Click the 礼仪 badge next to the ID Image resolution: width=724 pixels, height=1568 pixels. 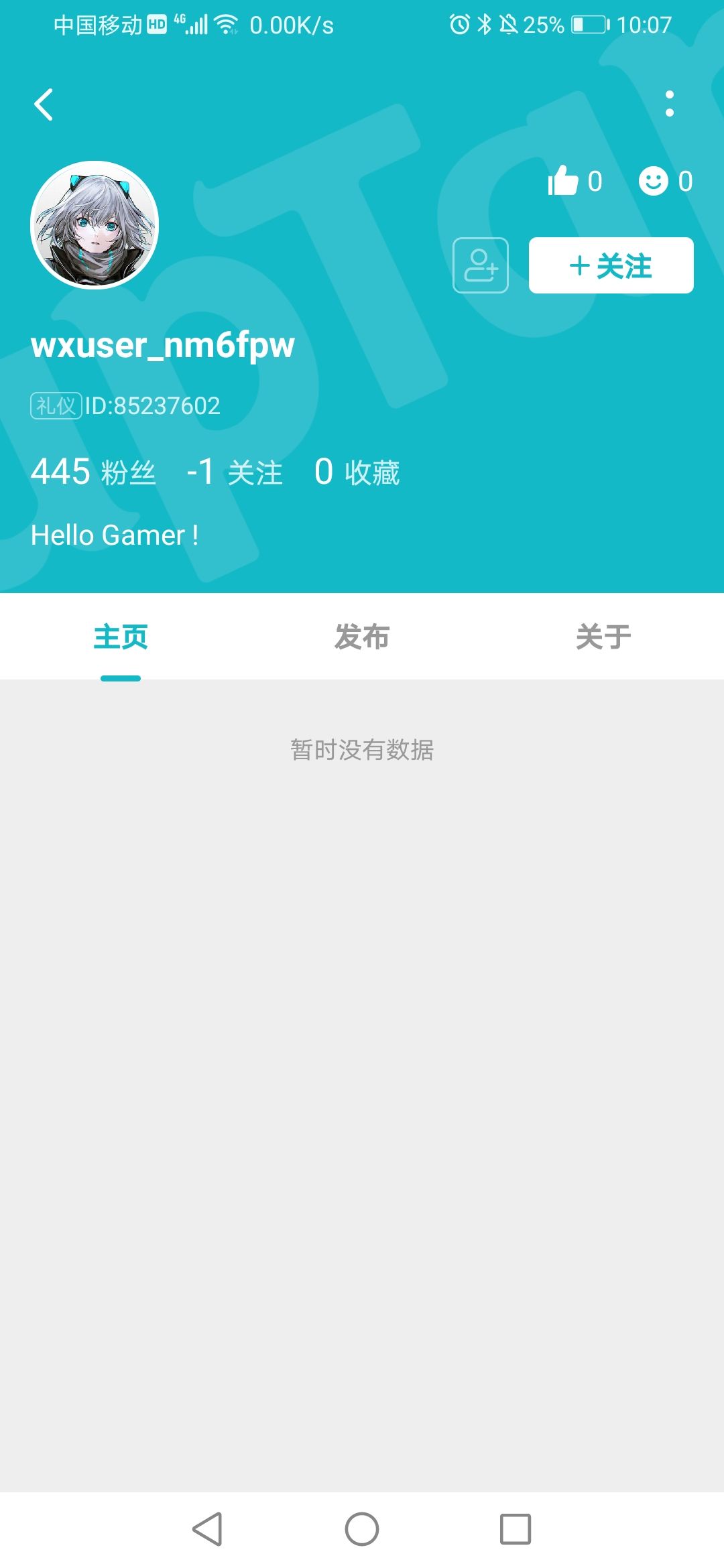[56, 405]
